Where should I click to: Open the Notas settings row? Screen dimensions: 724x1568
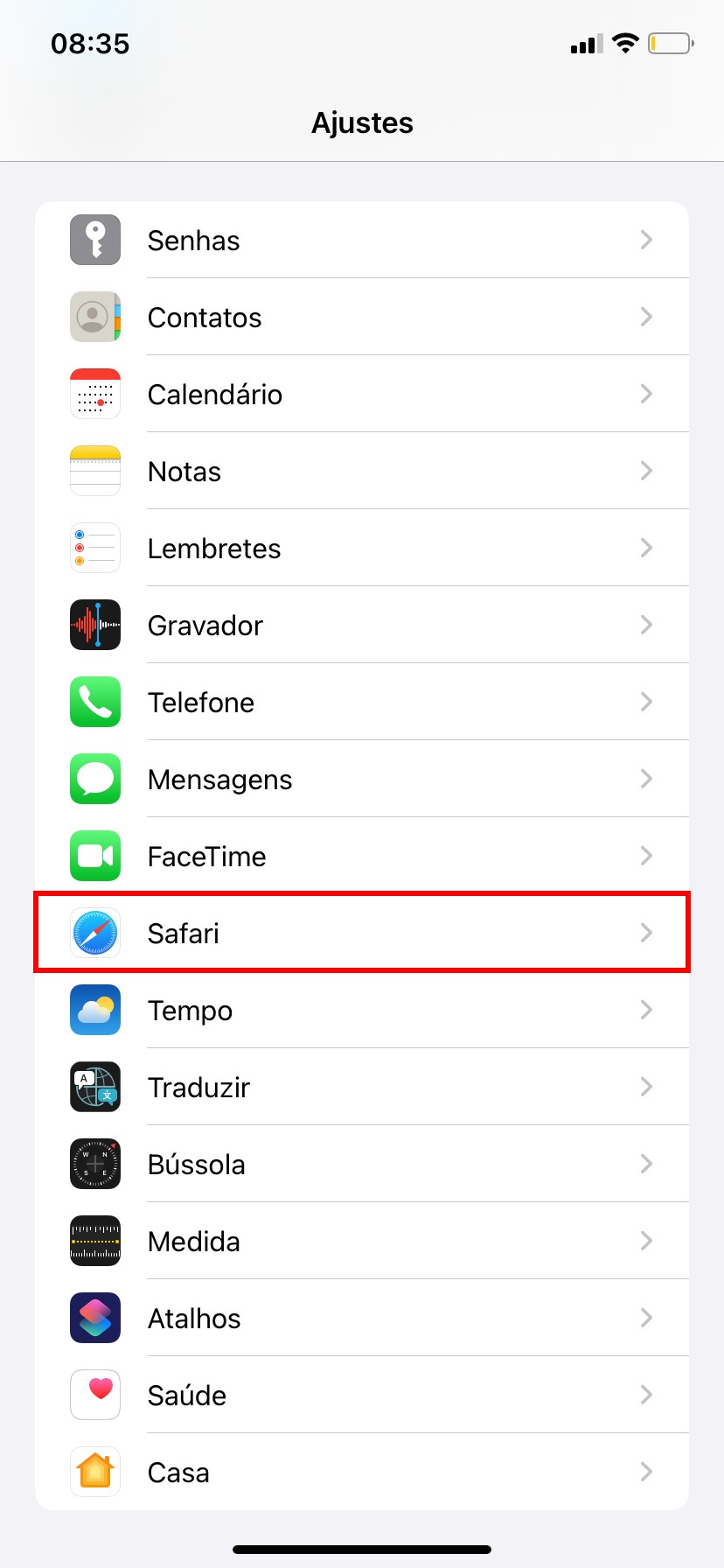click(362, 472)
